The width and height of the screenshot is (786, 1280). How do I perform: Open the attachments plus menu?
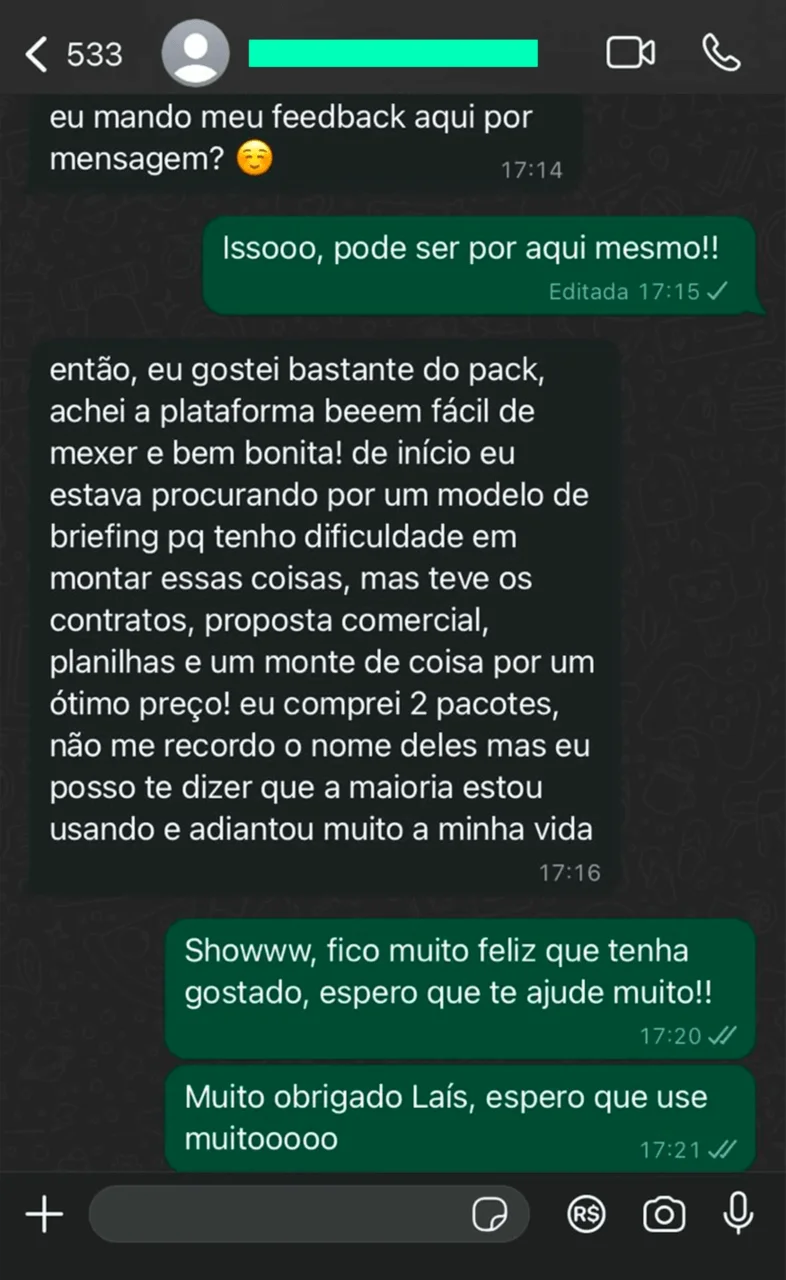44,1215
